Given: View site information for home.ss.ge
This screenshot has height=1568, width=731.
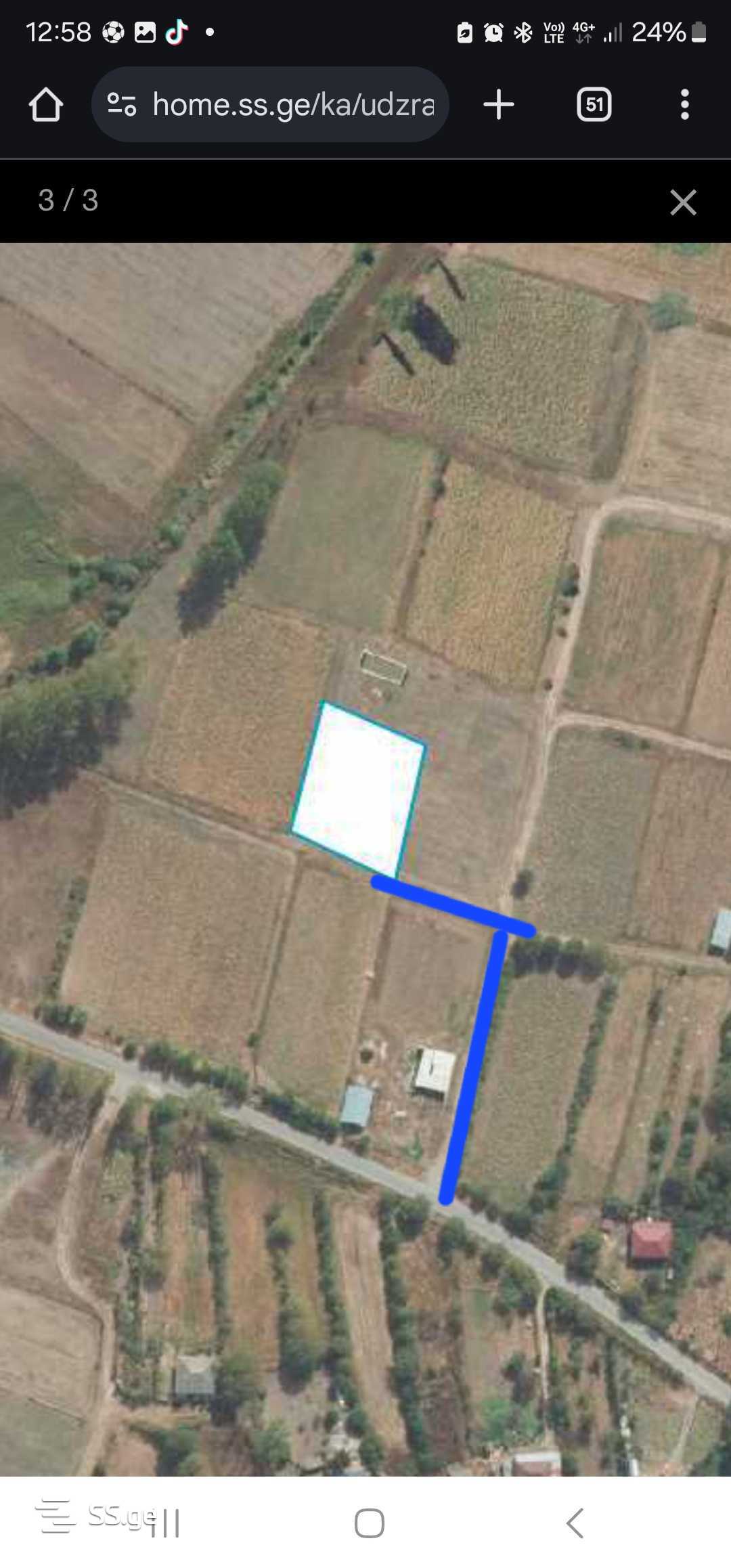Looking at the screenshot, I should point(122,105).
